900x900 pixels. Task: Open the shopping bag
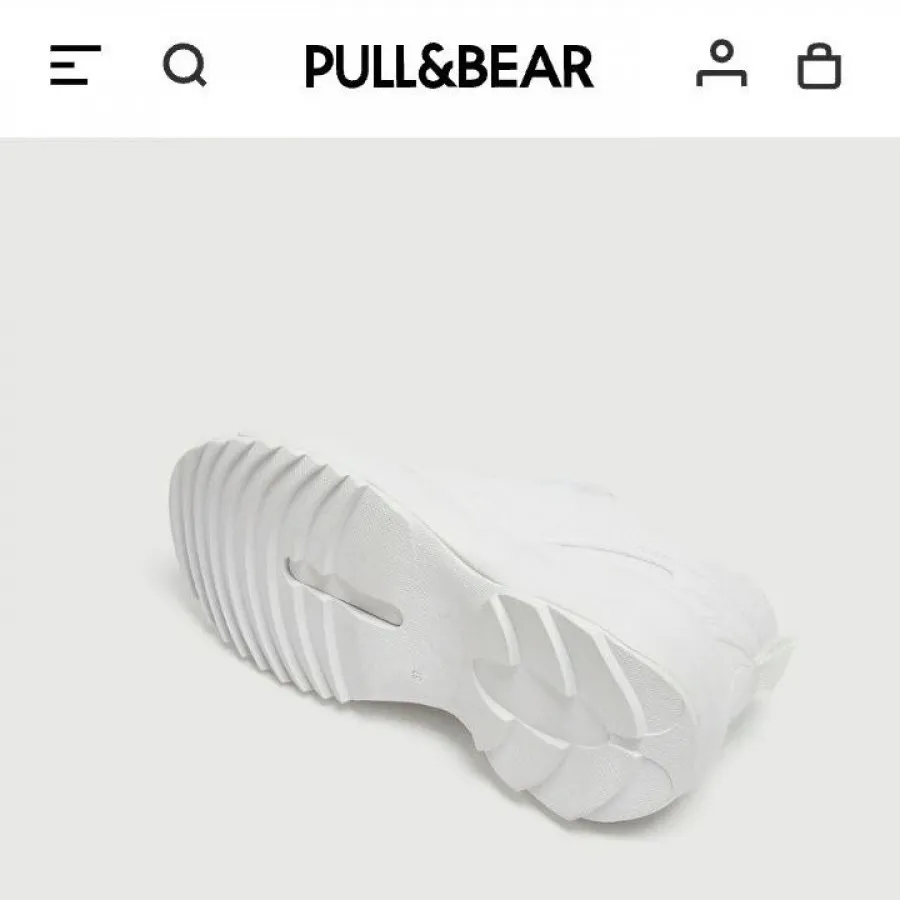(x=819, y=66)
